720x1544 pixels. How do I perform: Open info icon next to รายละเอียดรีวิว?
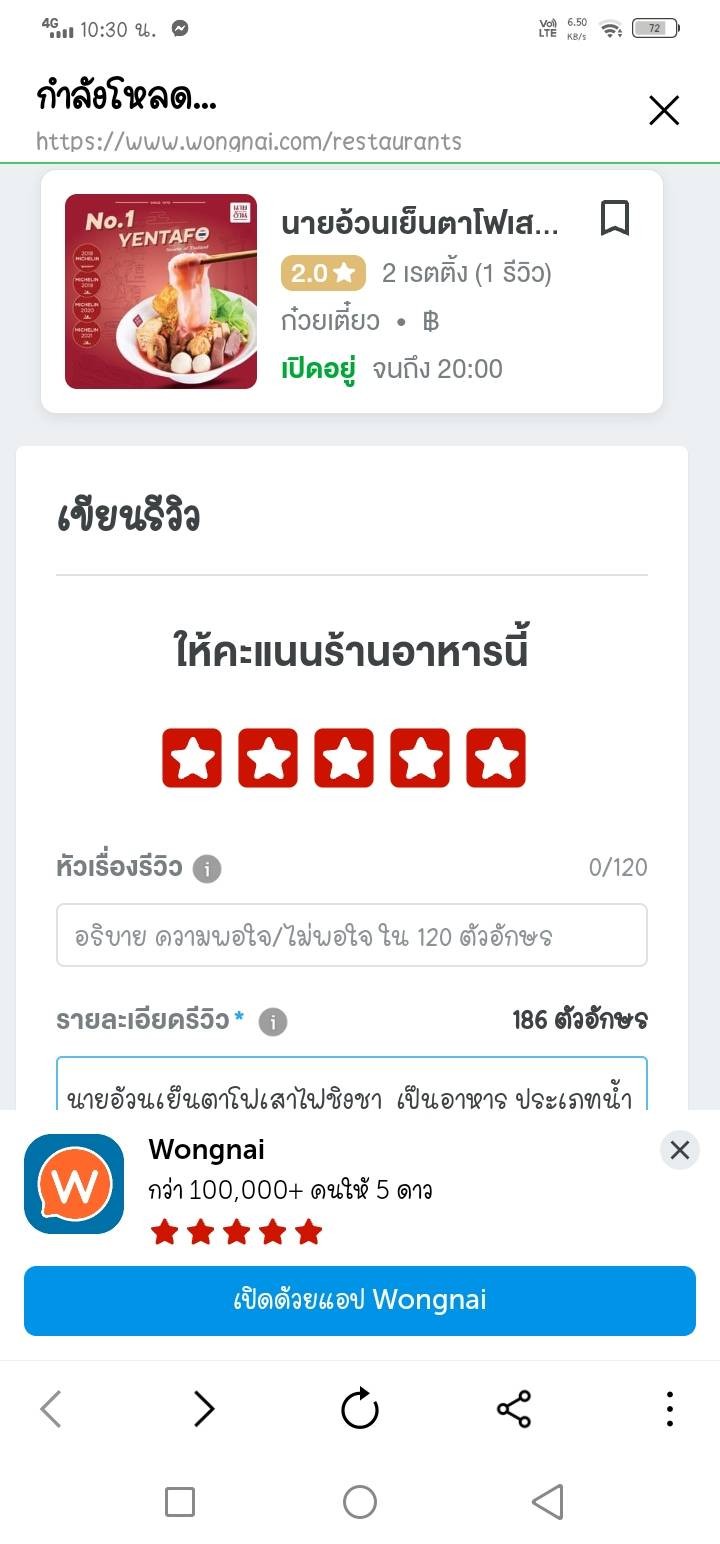point(272,1022)
